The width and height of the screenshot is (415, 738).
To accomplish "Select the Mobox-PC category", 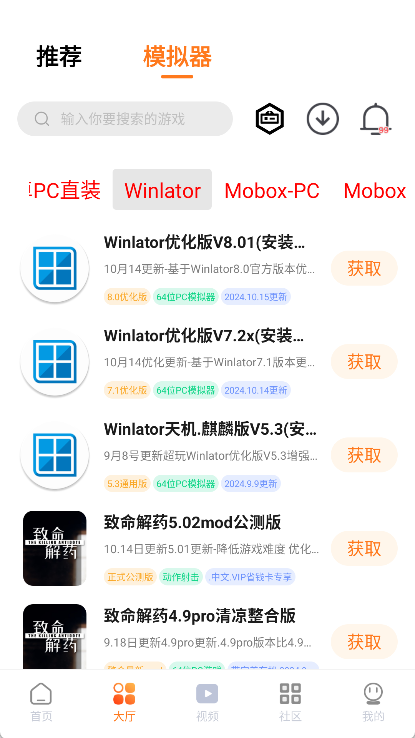I will click(272, 190).
